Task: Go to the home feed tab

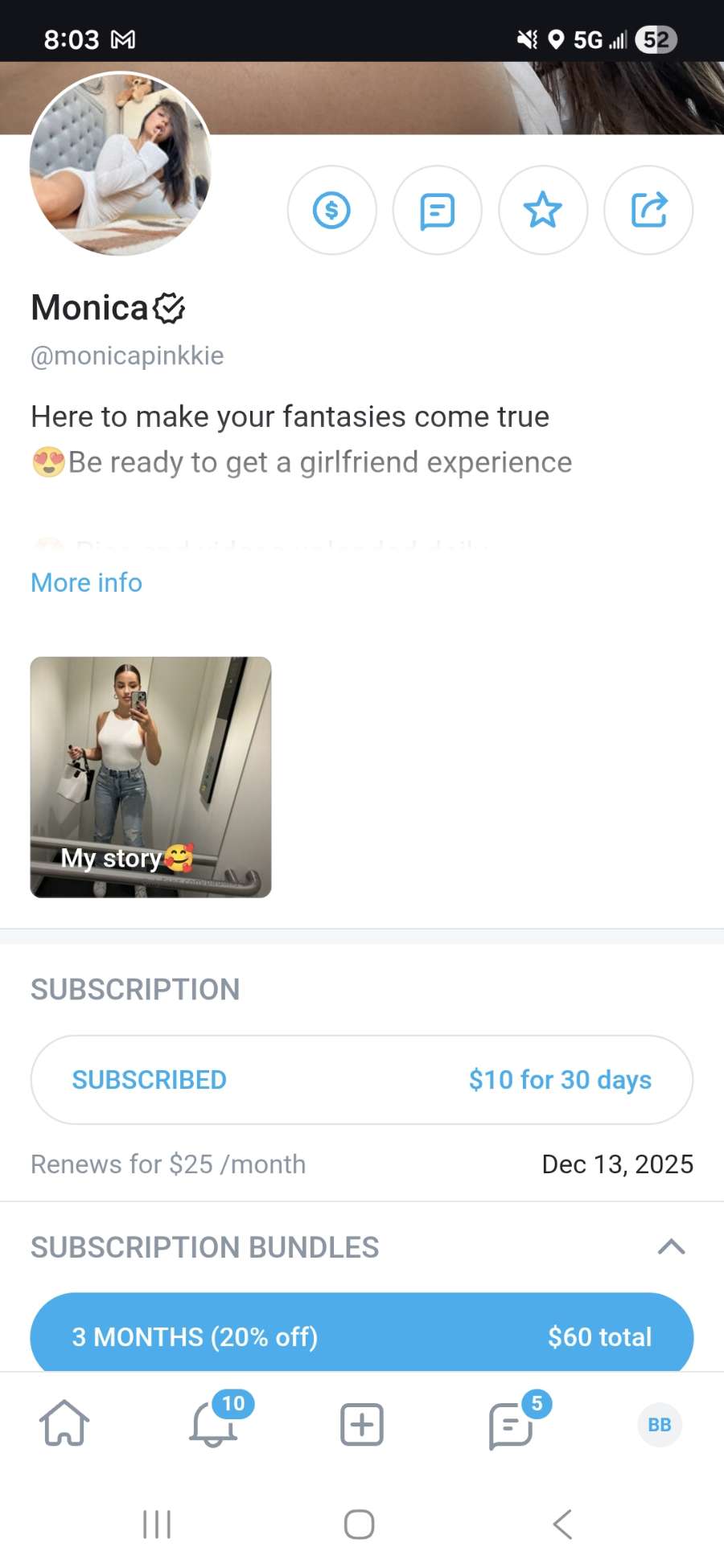Action: 64,1424
